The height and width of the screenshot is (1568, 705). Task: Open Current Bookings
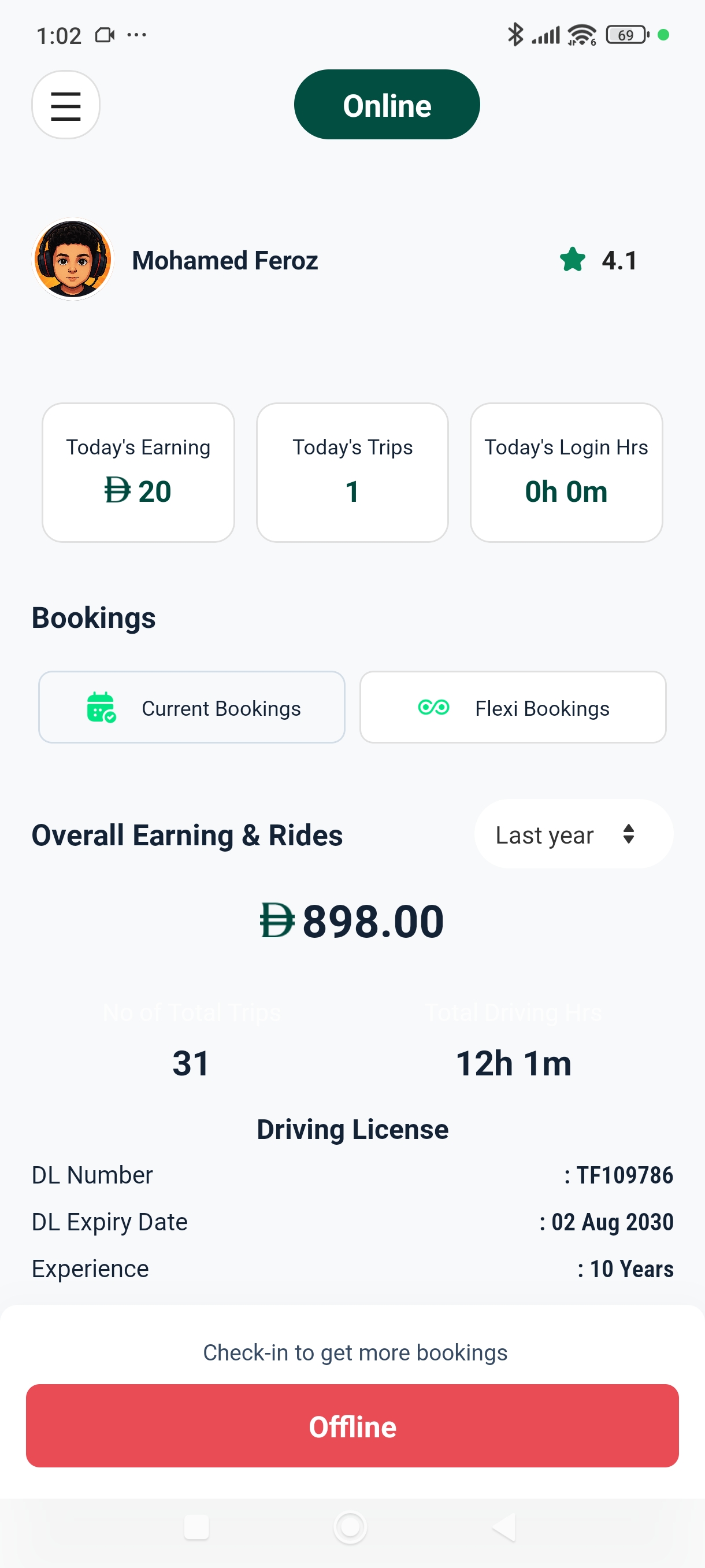click(x=192, y=707)
